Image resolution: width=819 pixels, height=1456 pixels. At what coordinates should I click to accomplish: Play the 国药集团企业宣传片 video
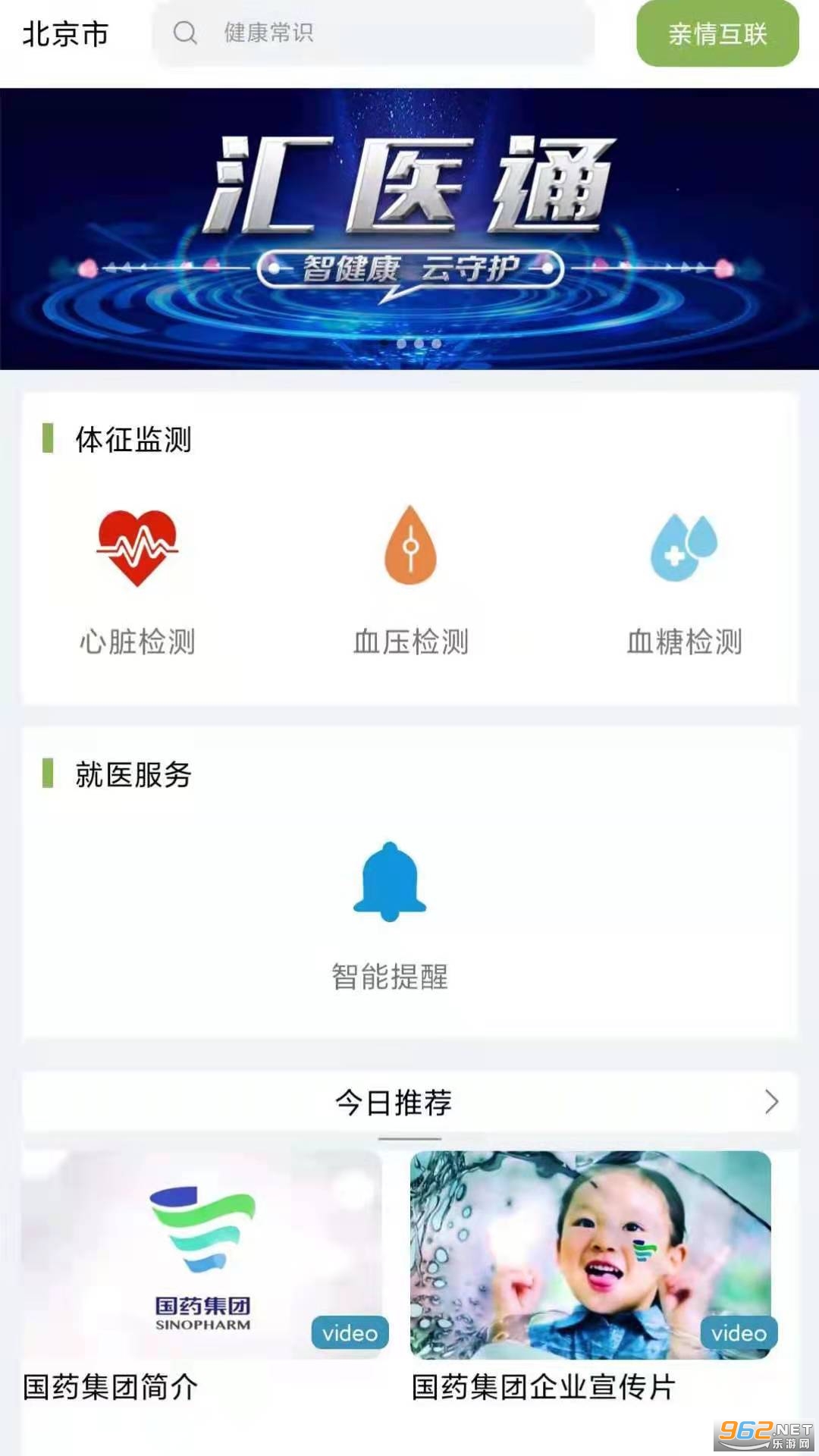pyautogui.click(x=591, y=1255)
